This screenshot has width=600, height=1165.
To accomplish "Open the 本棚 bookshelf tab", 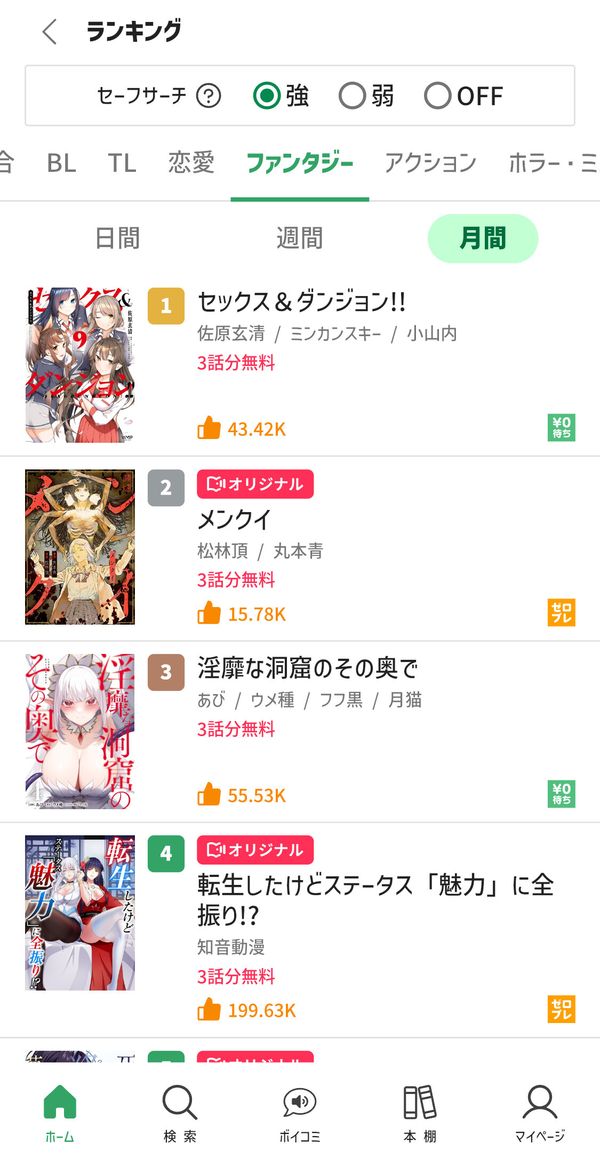I will pos(420,1113).
